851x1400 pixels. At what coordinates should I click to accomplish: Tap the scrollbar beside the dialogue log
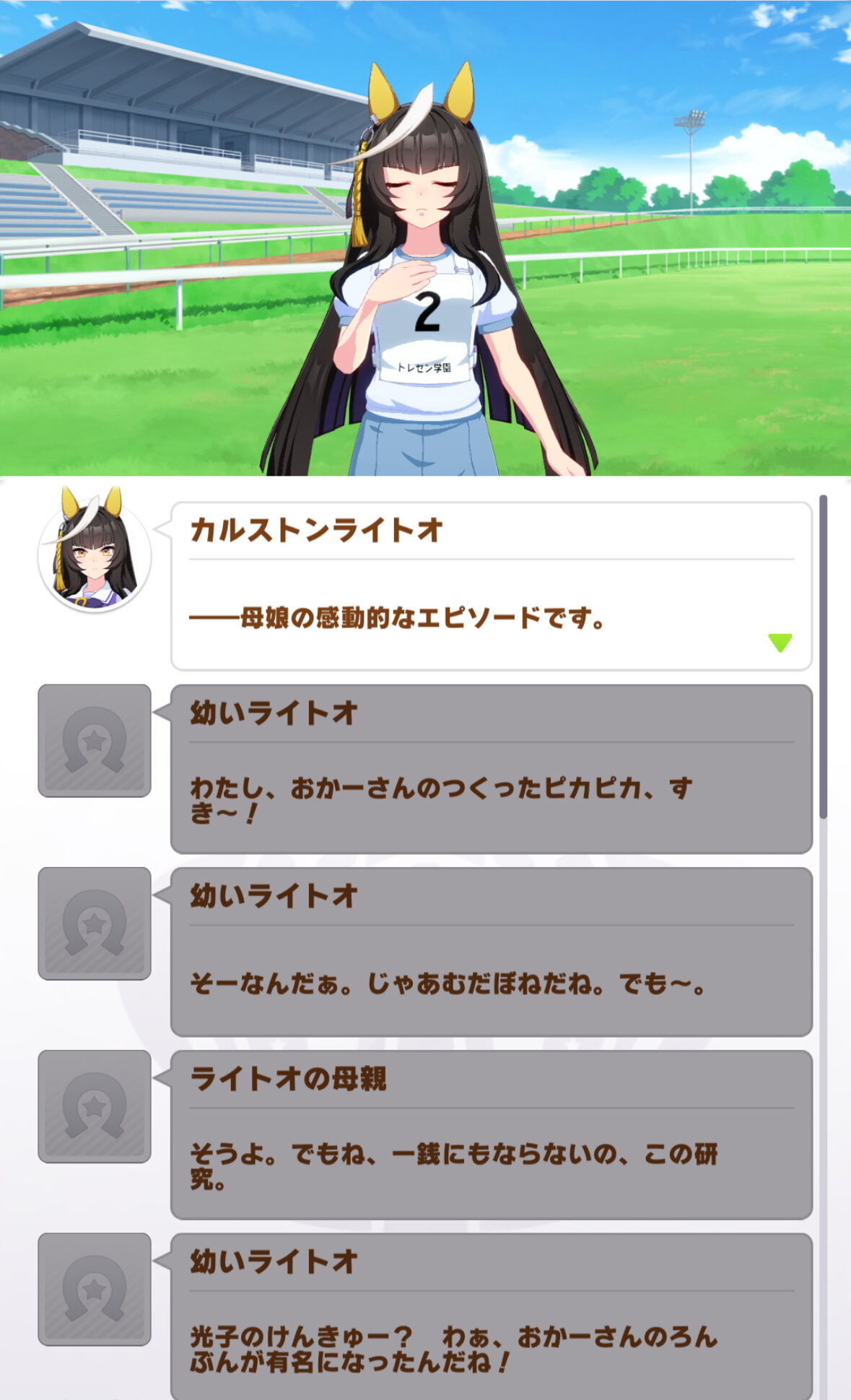click(x=823, y=656)
